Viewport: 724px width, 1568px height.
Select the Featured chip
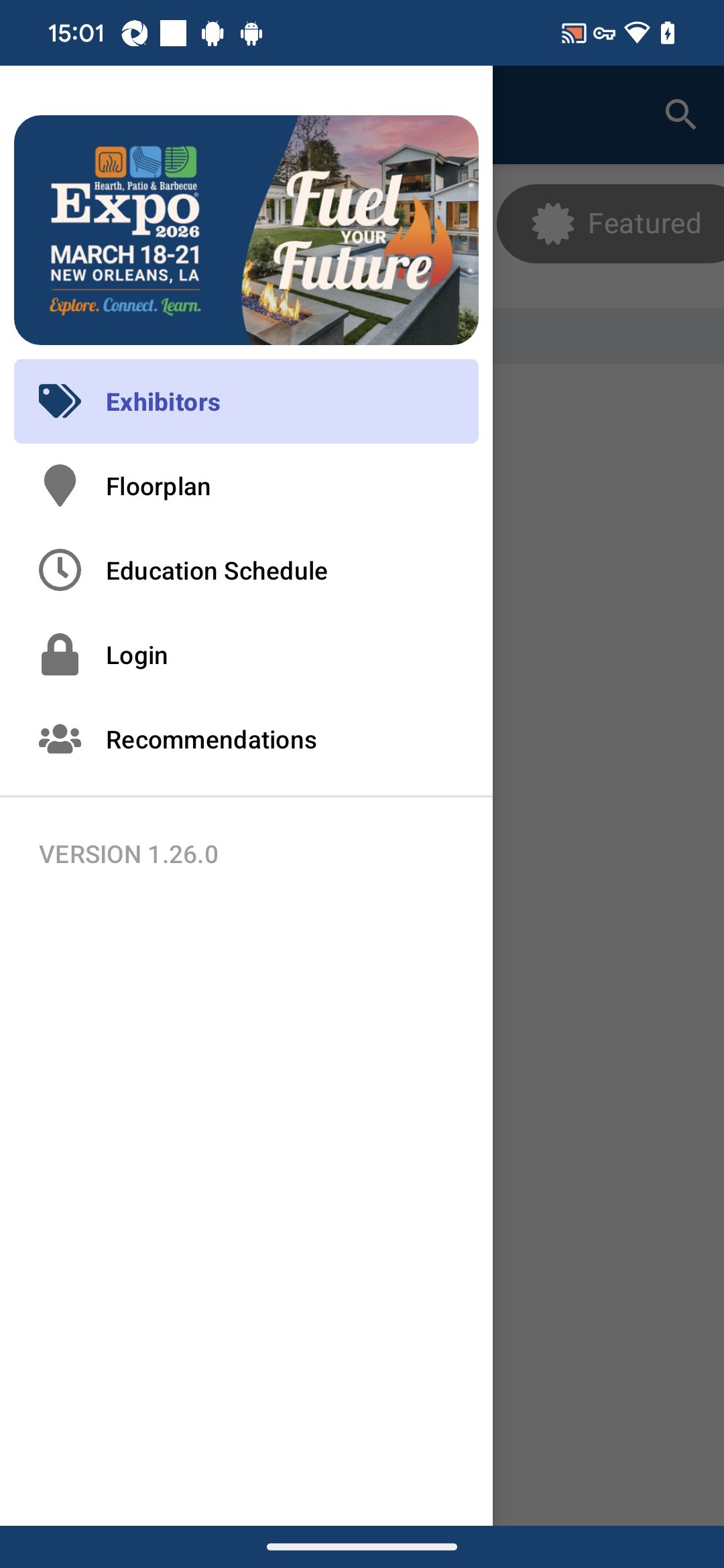tap(611, 223)
